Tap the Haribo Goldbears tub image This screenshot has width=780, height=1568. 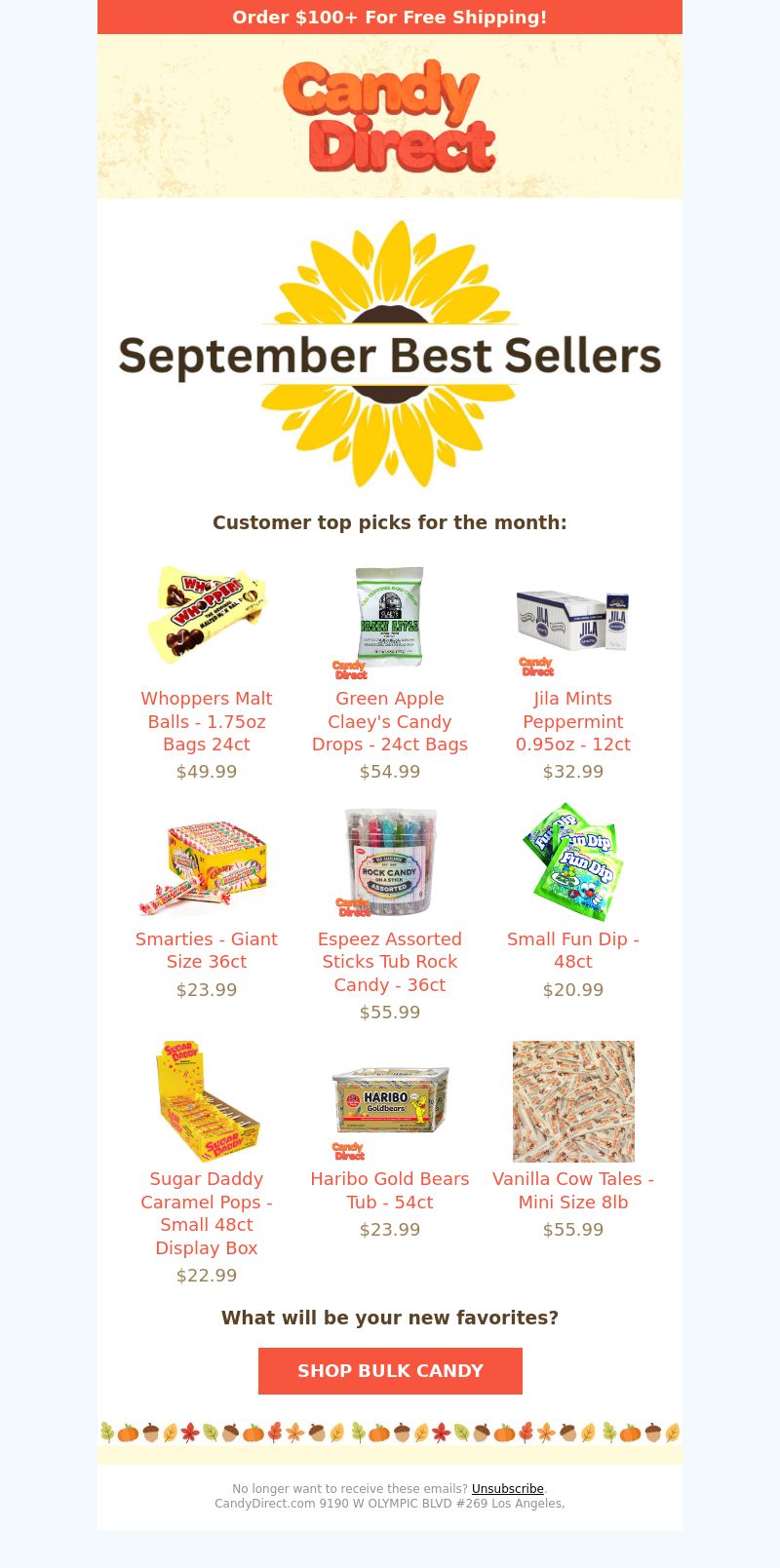pyautogui.click(x=390, y=1101)
